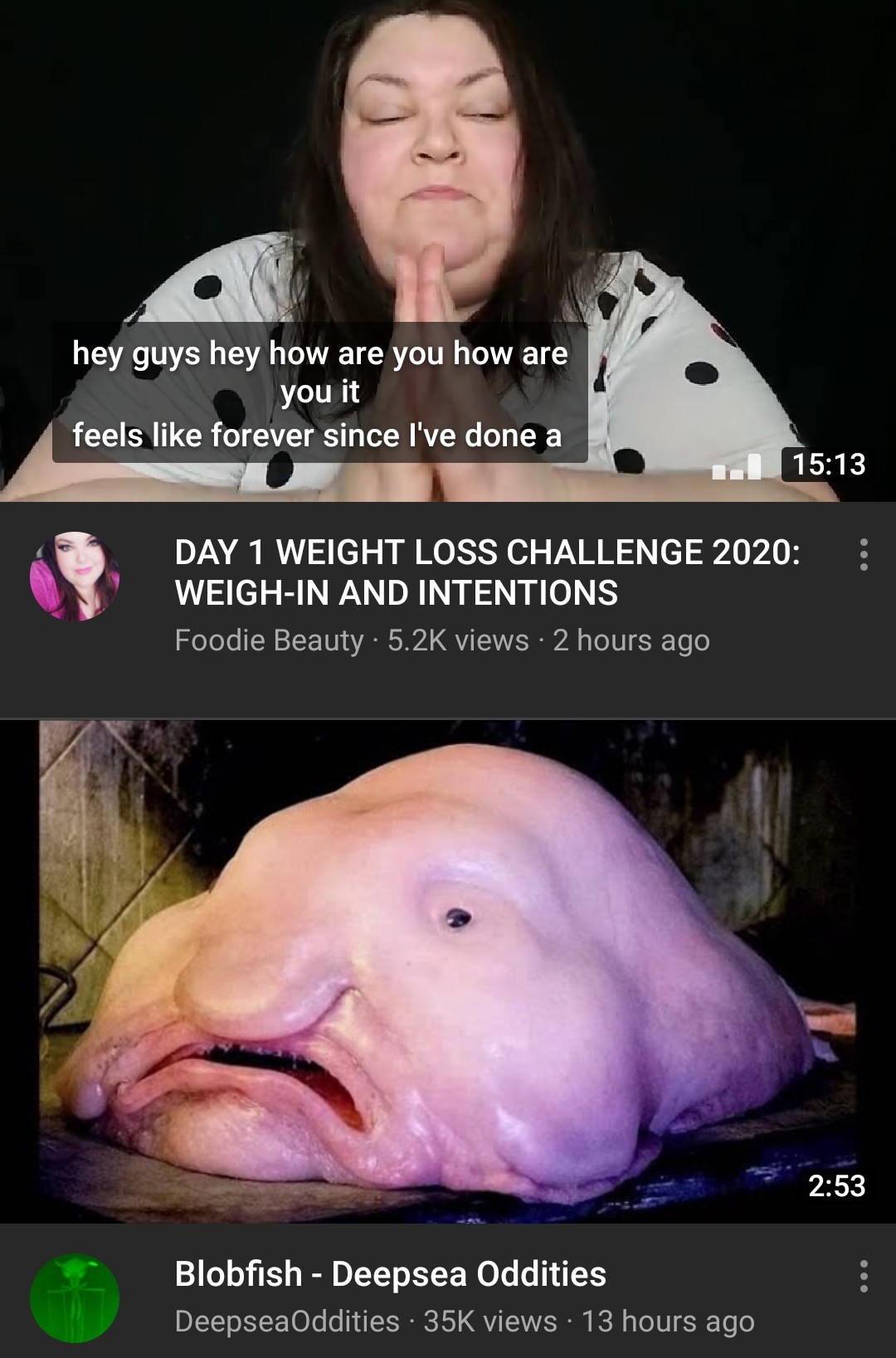Open the Day 1 Weight Loss Challenge title

point(487,572)
